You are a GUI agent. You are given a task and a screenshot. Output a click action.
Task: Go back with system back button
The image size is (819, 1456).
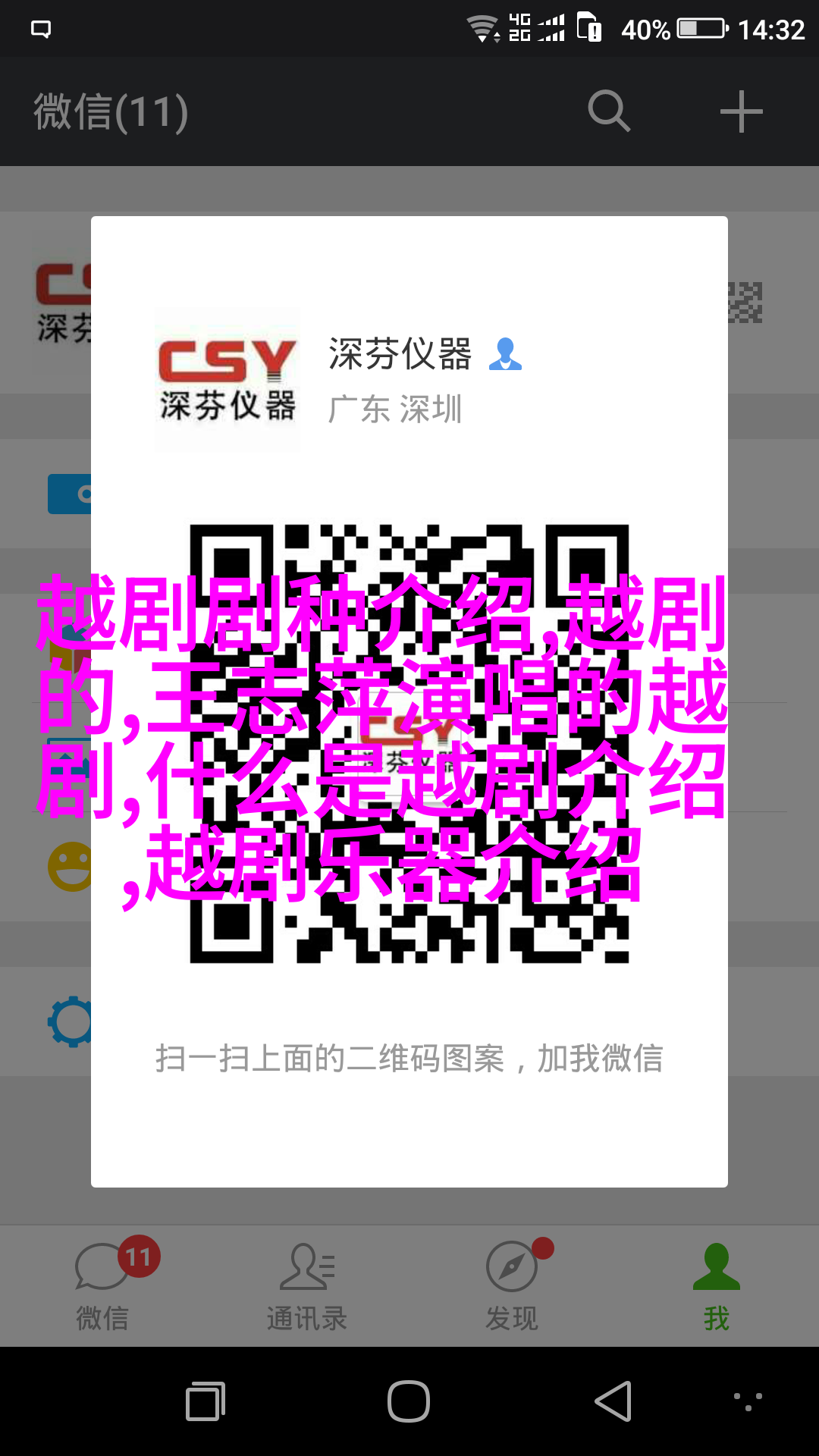click(613, 1401)
